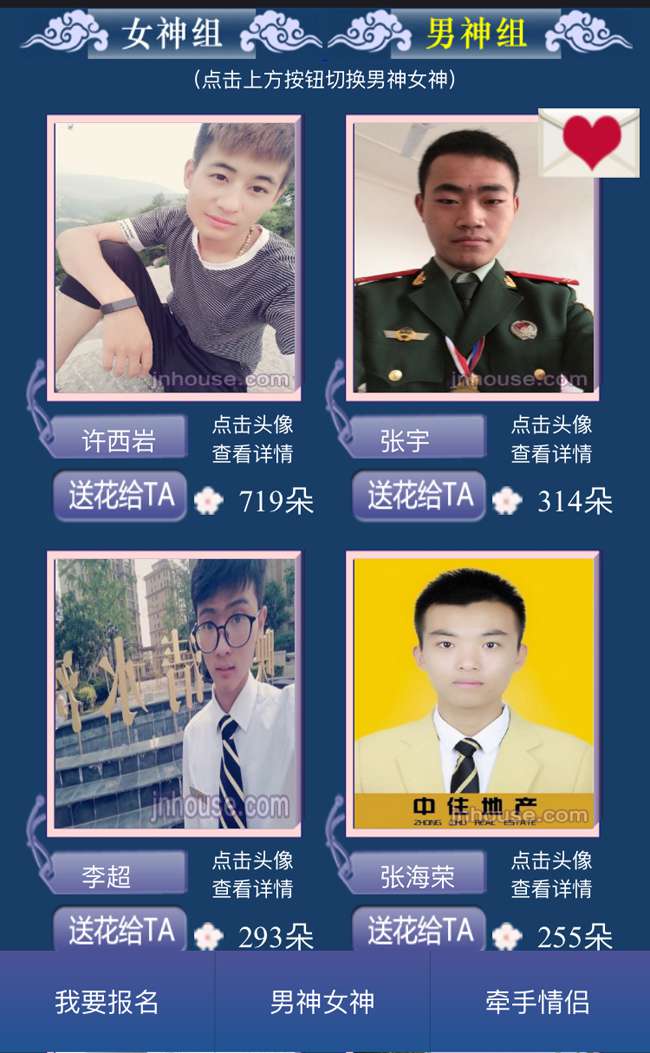Open 张宇's profile photo

pyautogui.click(x=472, y=258)
